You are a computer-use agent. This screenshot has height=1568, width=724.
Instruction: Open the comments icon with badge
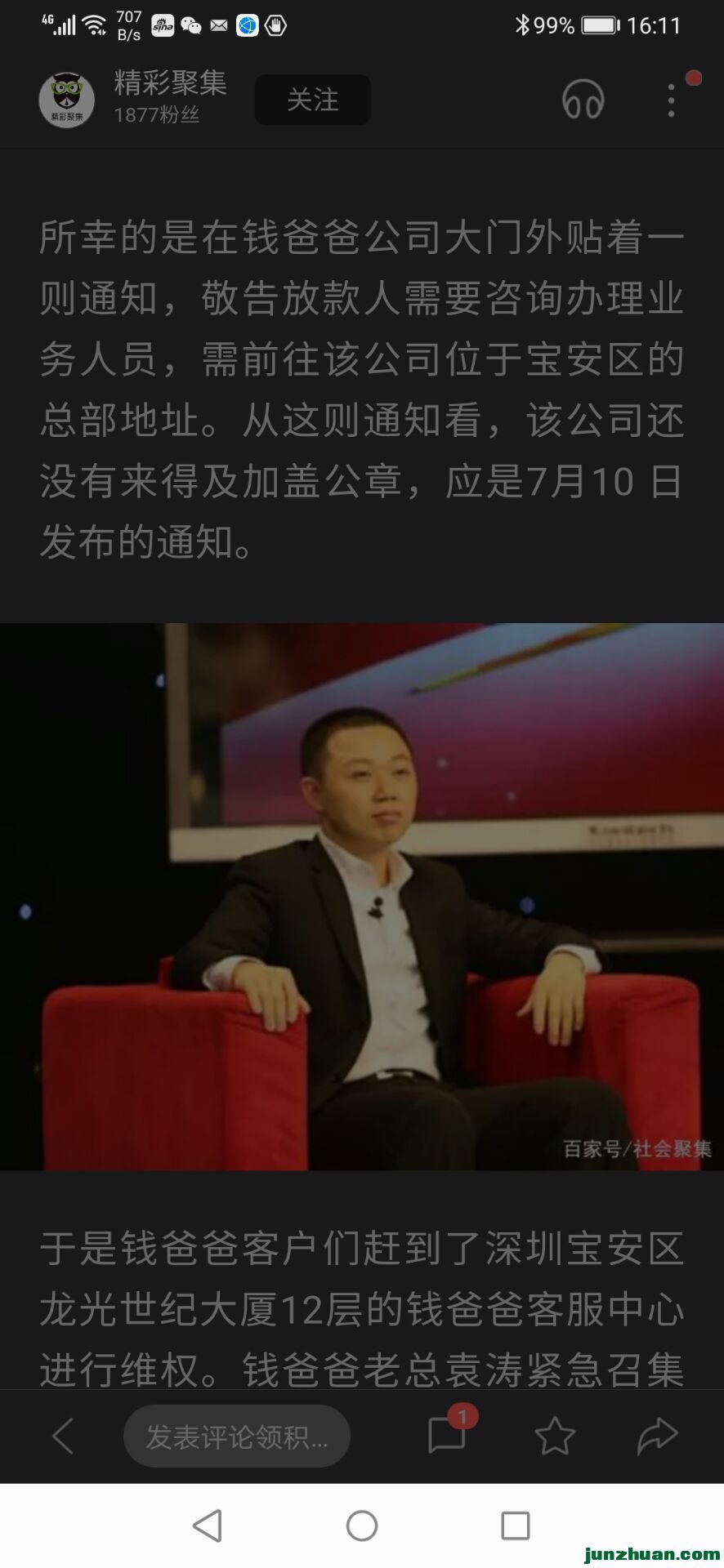click(447, 1434)
